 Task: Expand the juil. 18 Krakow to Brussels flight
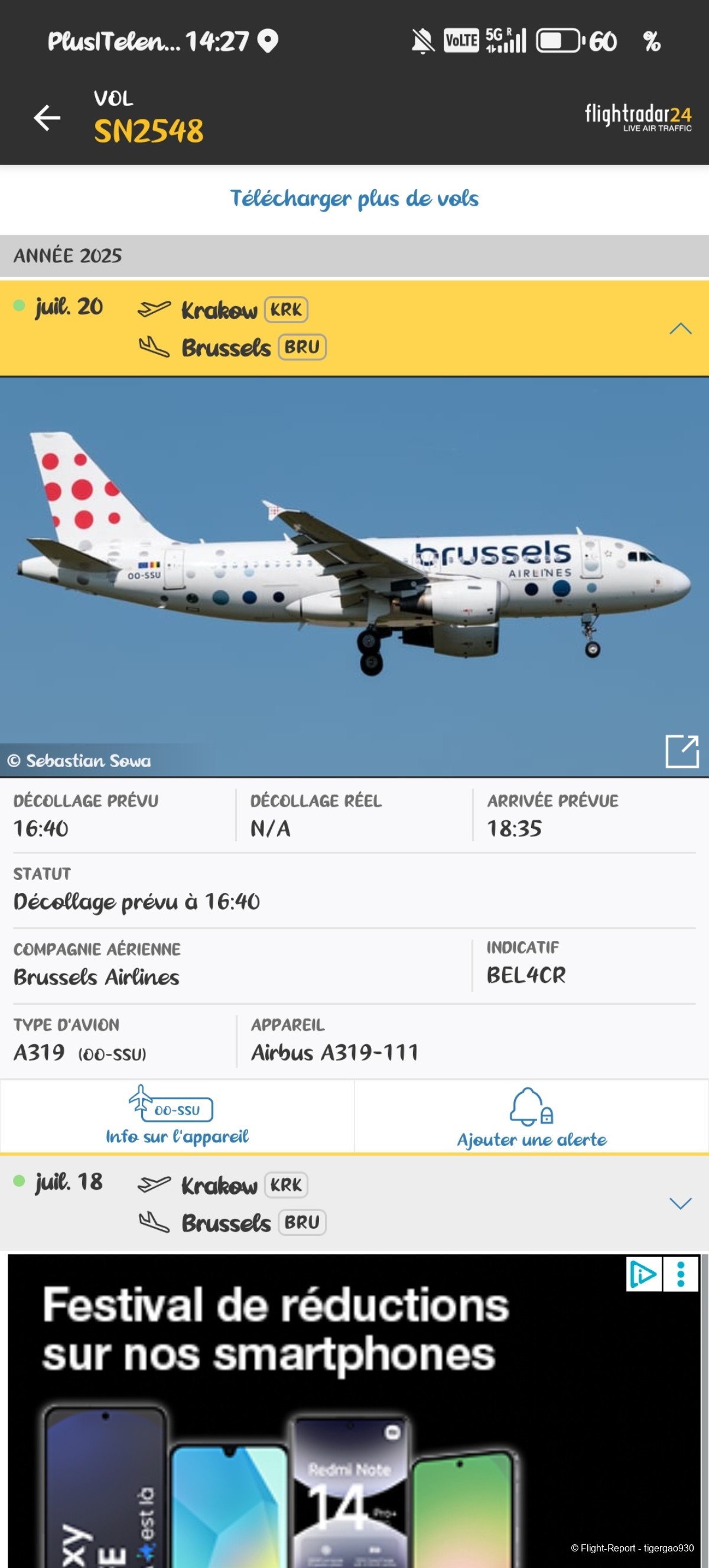tap(680, 1203)
